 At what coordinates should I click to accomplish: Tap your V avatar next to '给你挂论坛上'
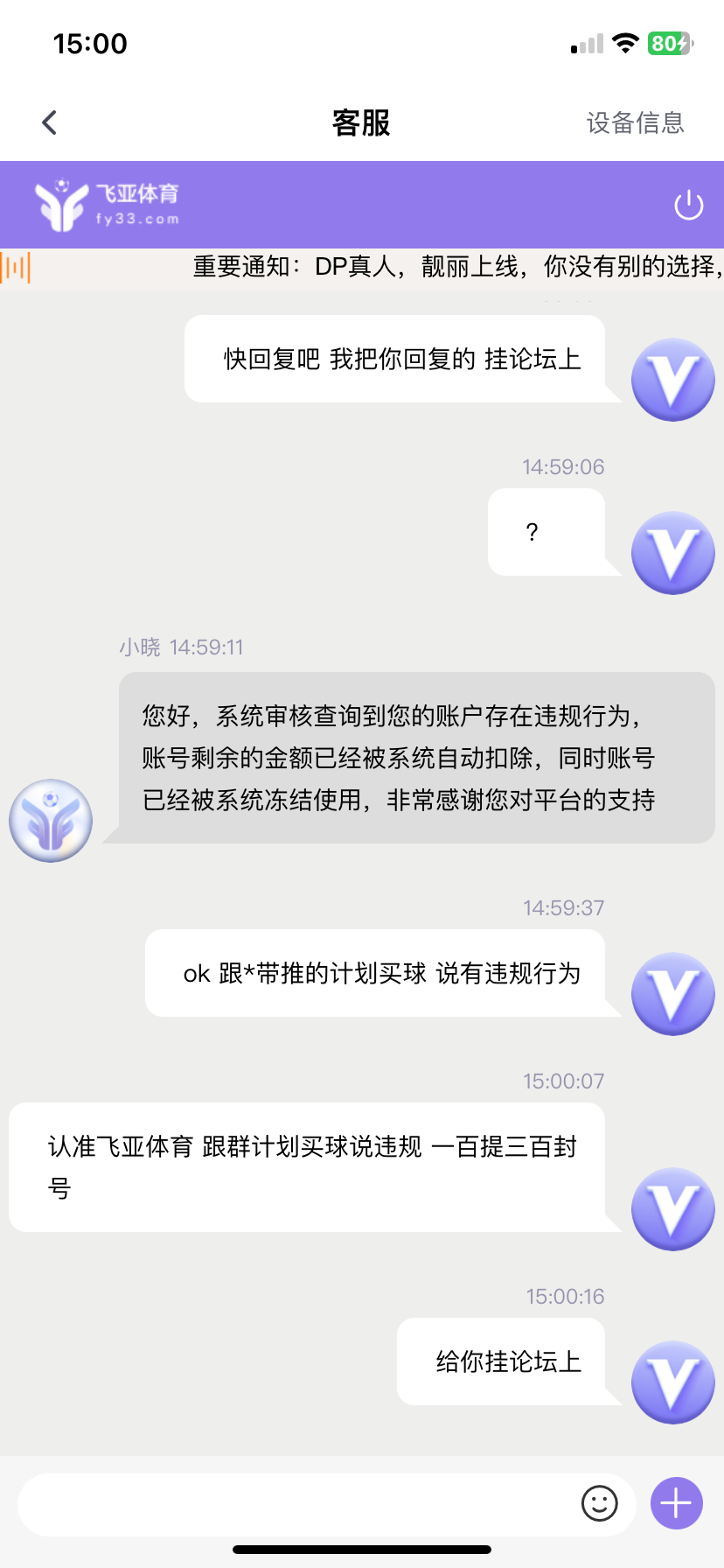coord(672,1382)
